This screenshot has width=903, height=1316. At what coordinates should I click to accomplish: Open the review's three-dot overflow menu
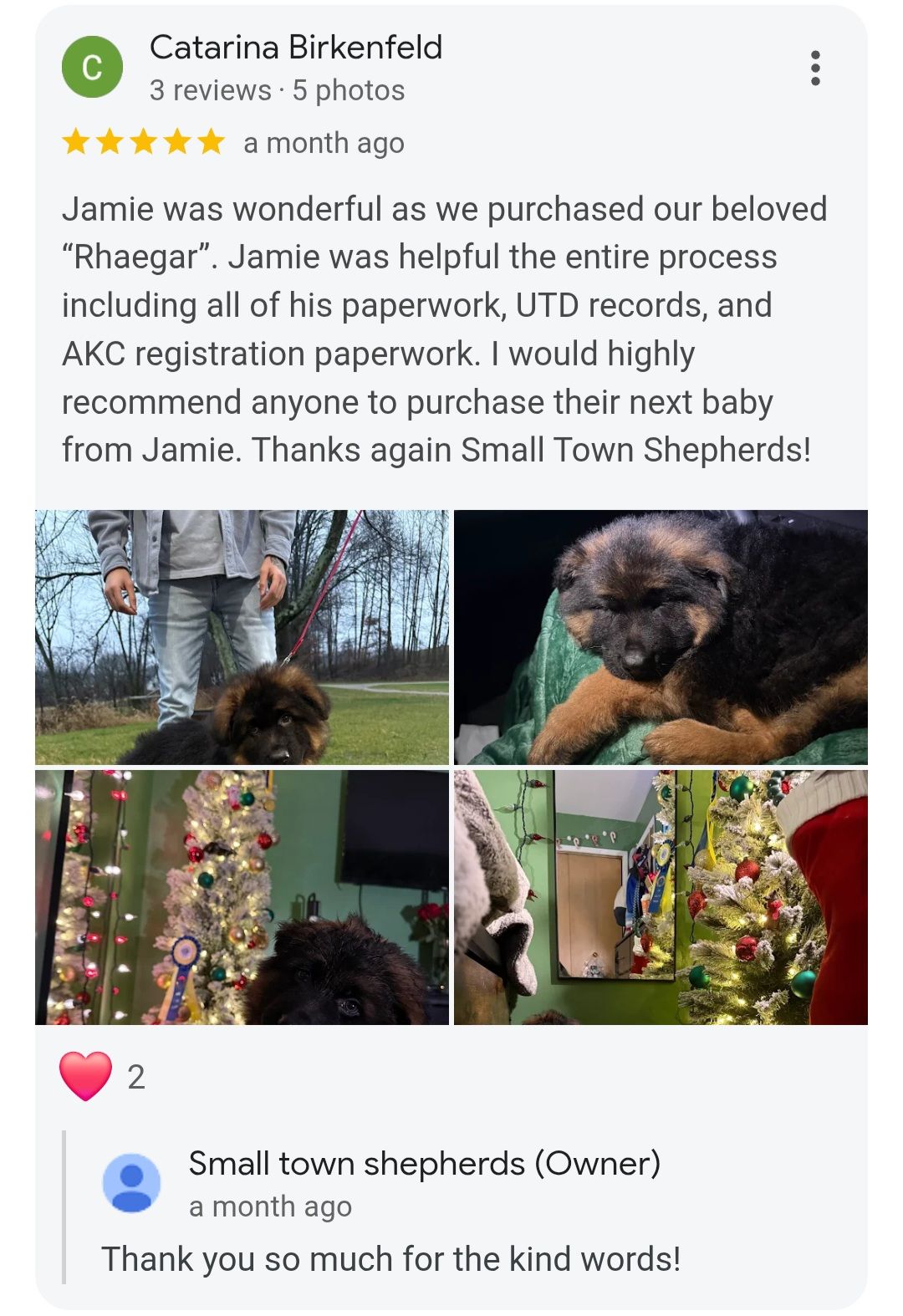coord(815,68)
